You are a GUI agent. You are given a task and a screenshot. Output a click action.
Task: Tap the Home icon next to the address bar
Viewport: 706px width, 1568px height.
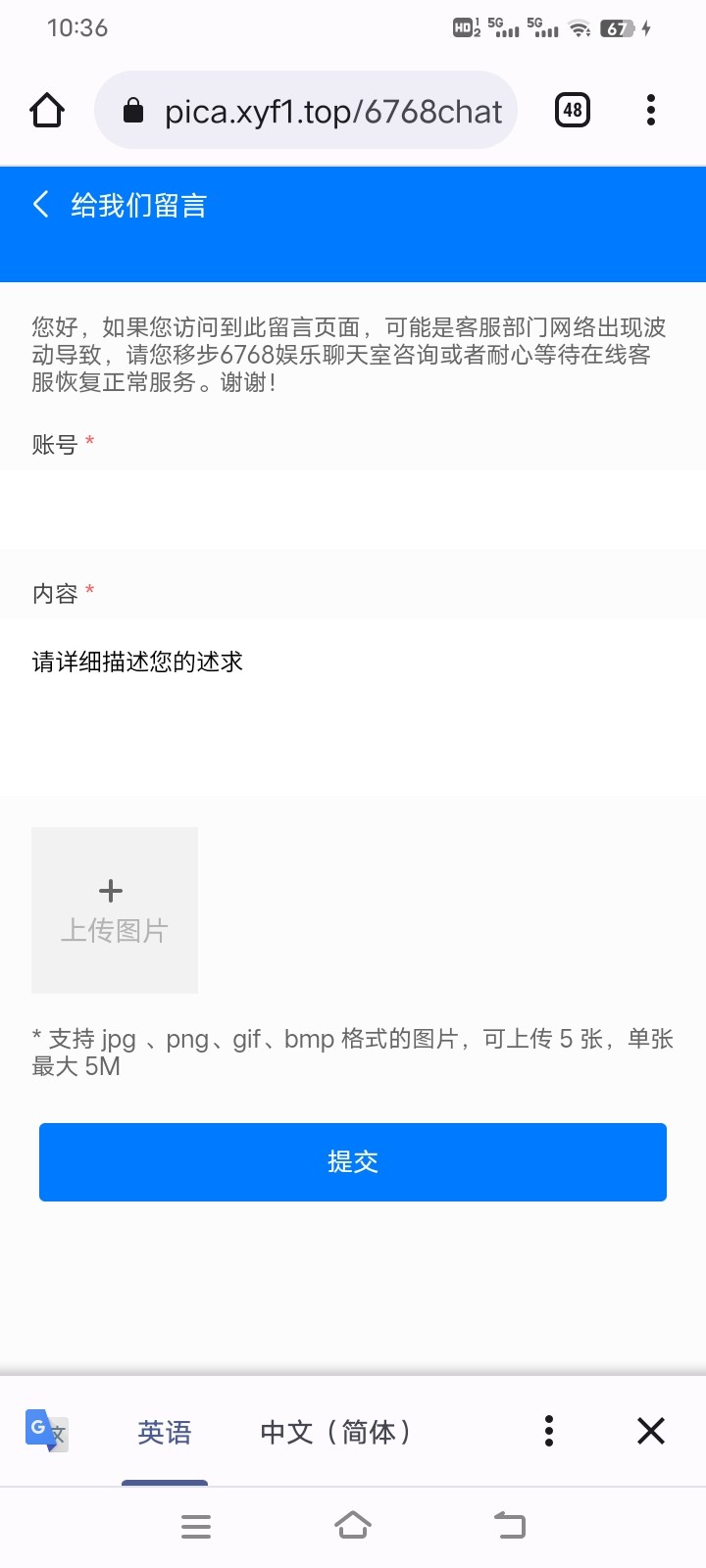46,110
